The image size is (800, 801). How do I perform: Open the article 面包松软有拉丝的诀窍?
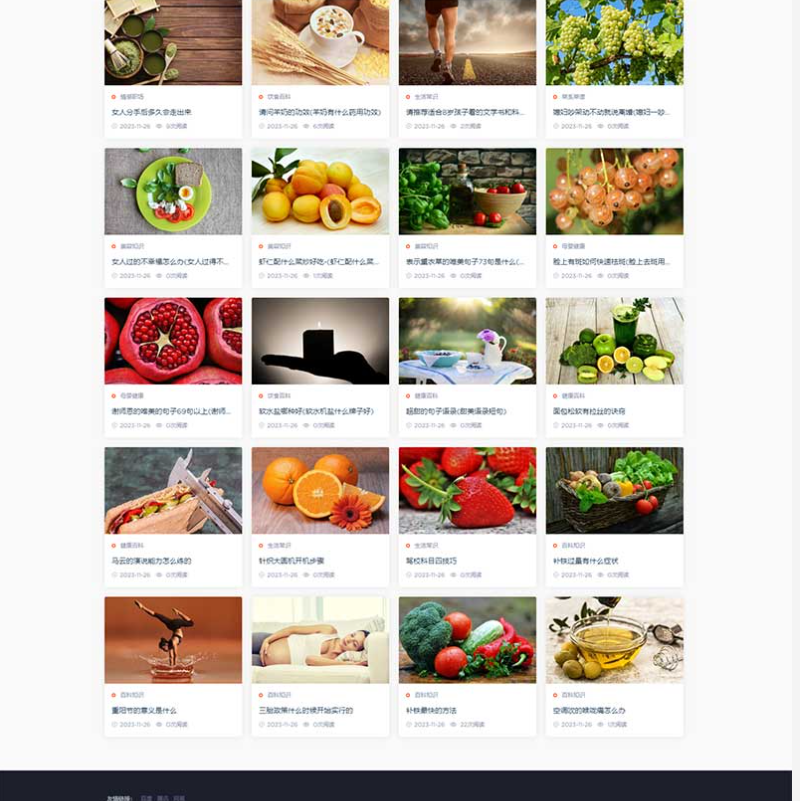pos(590,411)
